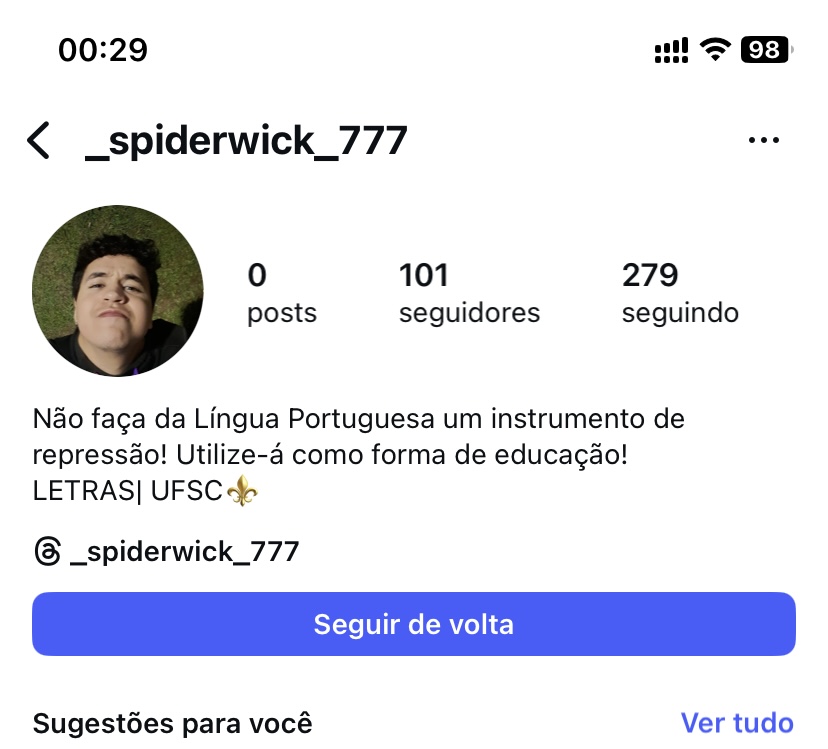
Task: Tap Seguir de volta button
Action: click(414, 625)
